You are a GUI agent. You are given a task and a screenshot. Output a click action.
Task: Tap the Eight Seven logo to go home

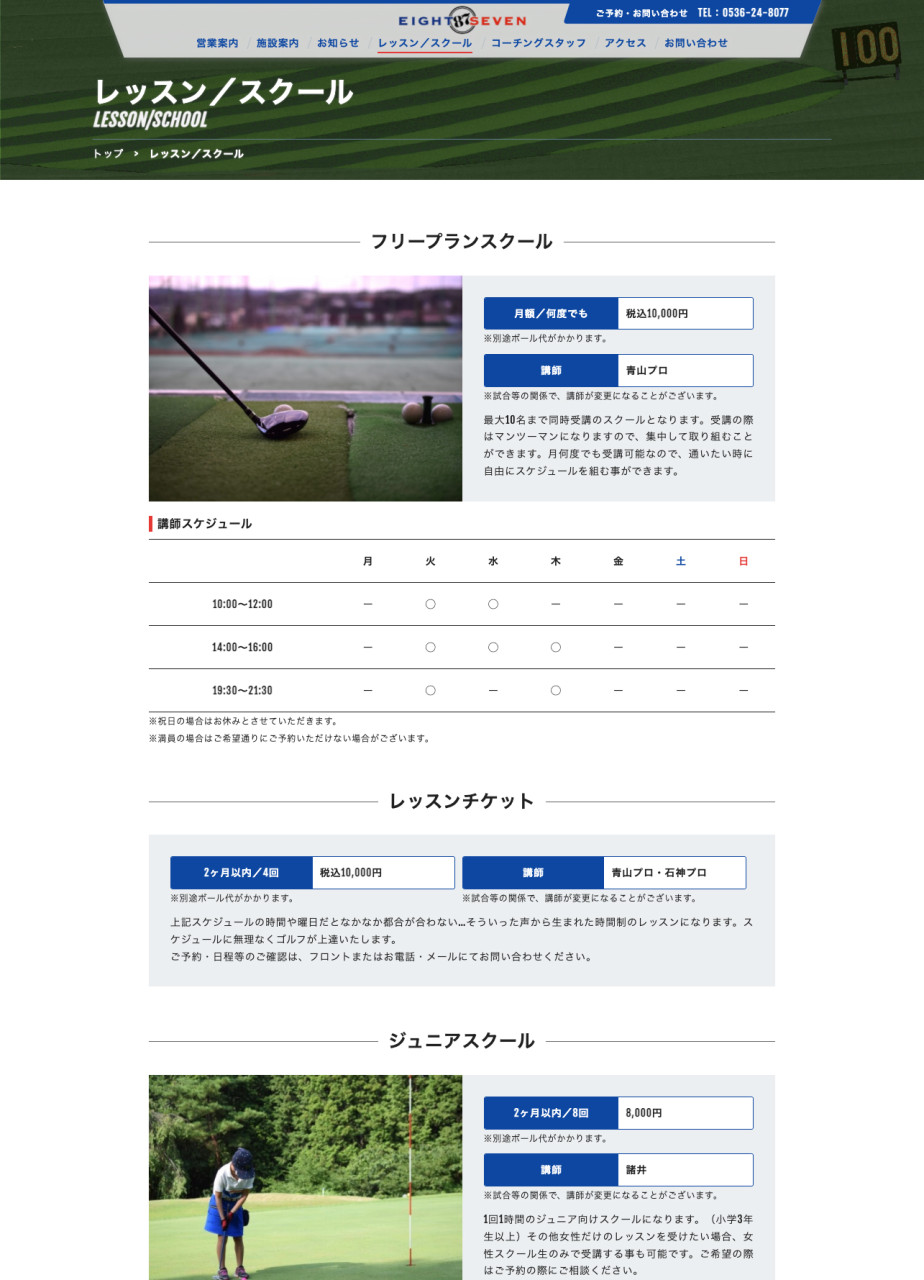(x=462, y=20)
